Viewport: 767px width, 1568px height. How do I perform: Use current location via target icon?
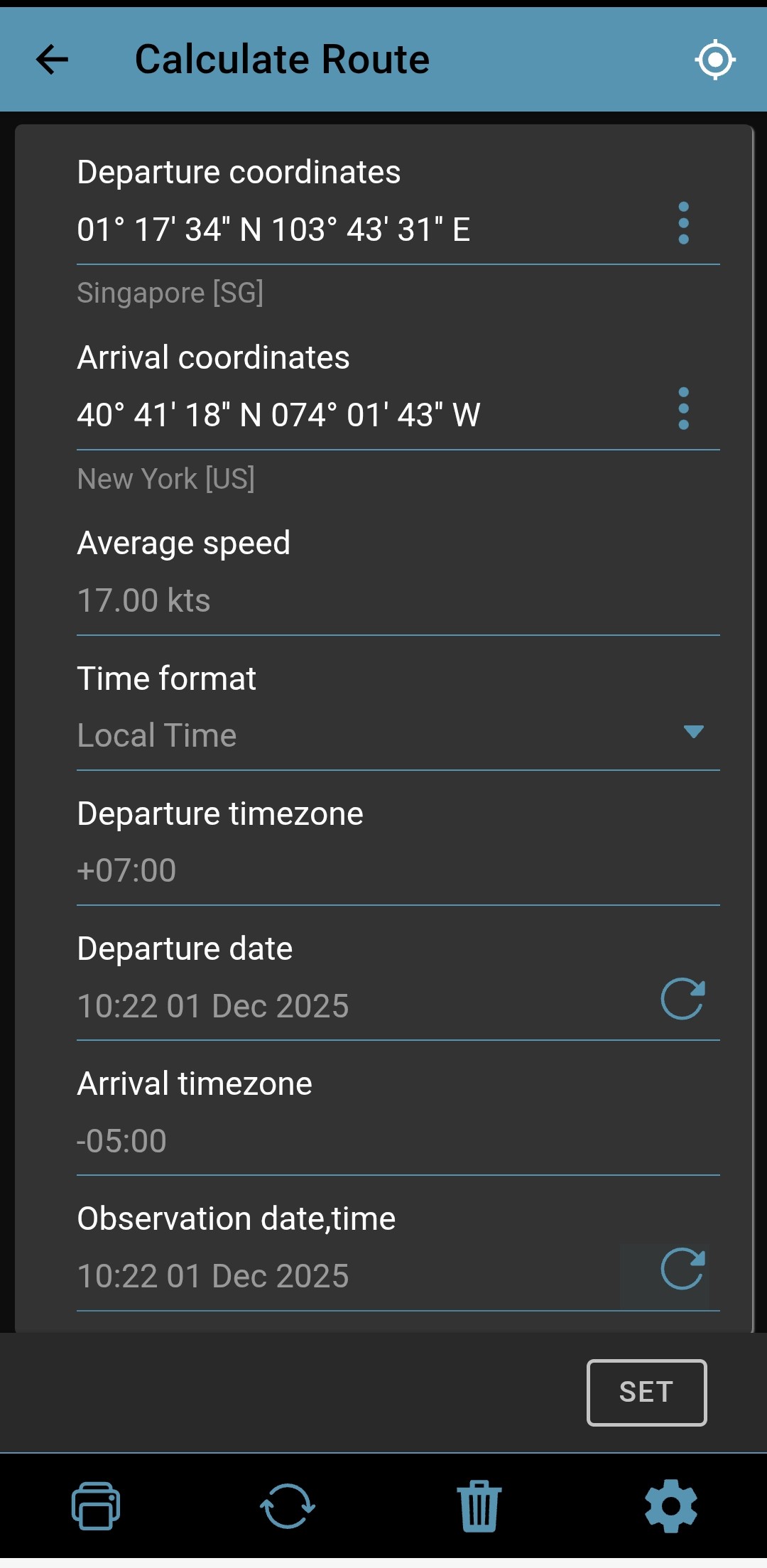pos(714,60)
